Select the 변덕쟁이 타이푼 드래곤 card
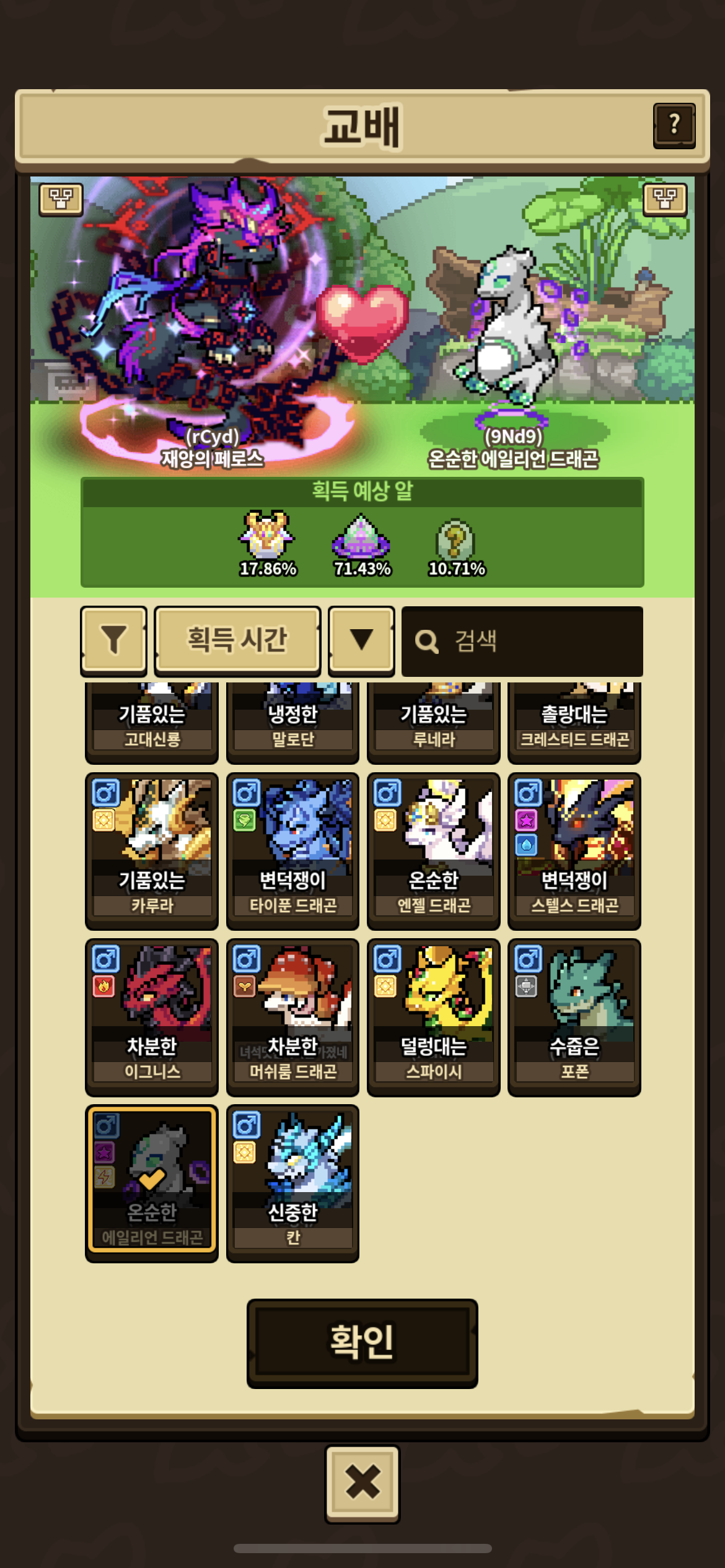 (x=292, y=850)
